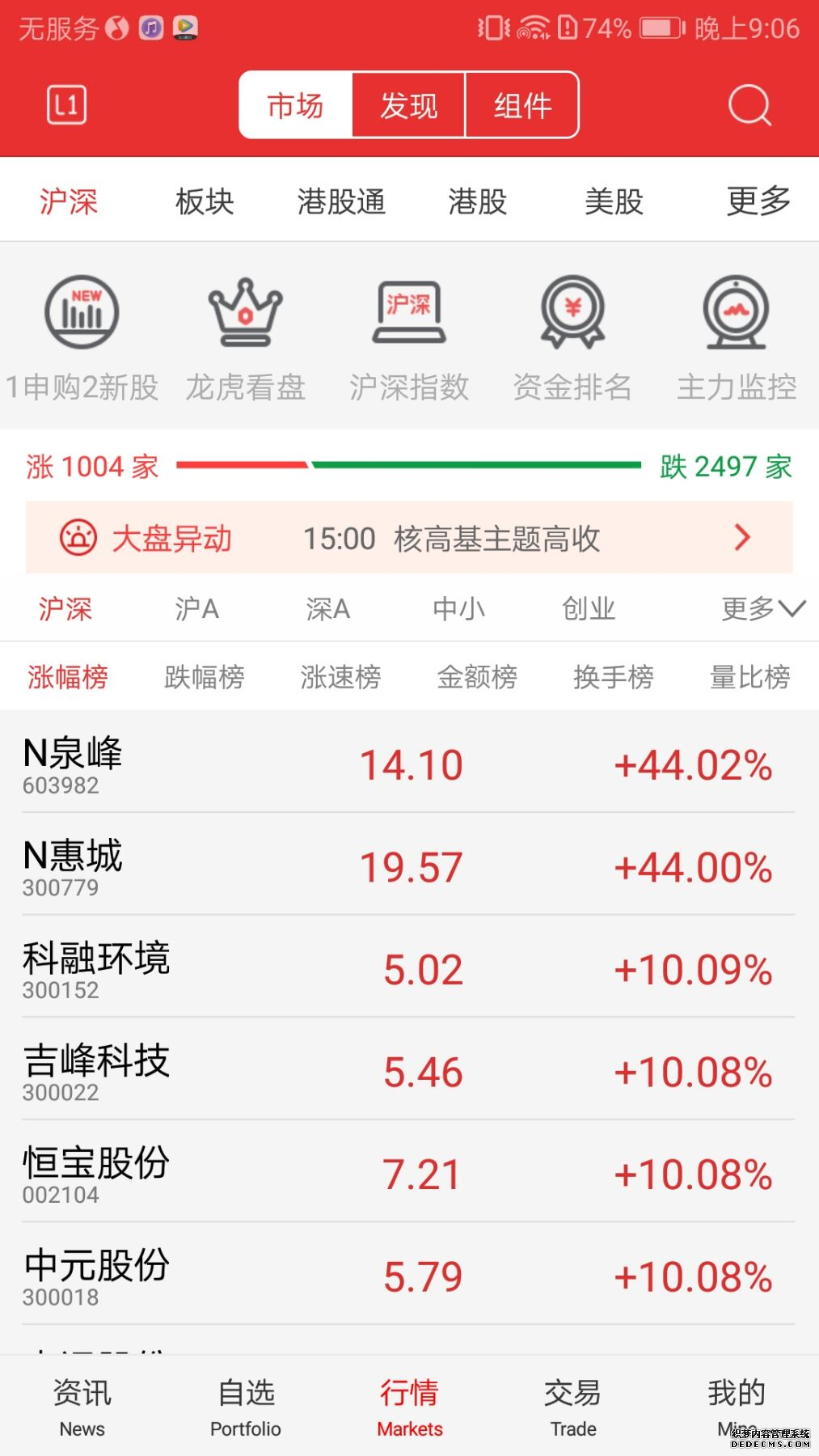Select the 港股通 market tab
This screenshot has width=819, height=1456.
[341, 201]
